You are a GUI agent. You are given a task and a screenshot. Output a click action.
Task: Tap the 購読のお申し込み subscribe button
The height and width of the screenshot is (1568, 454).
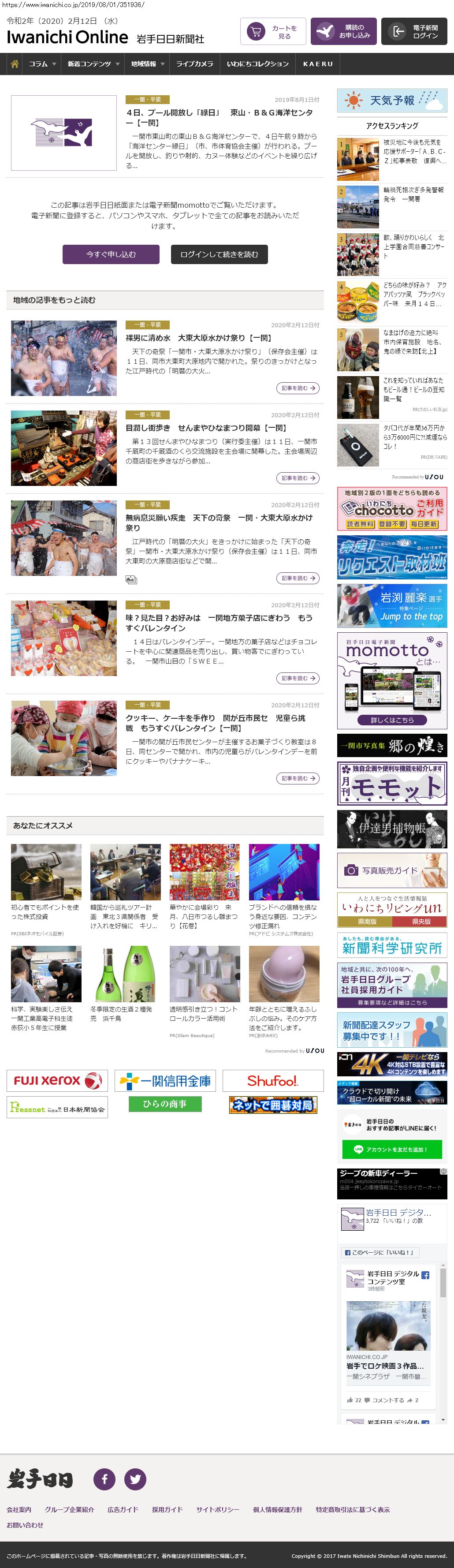point(343,32)
